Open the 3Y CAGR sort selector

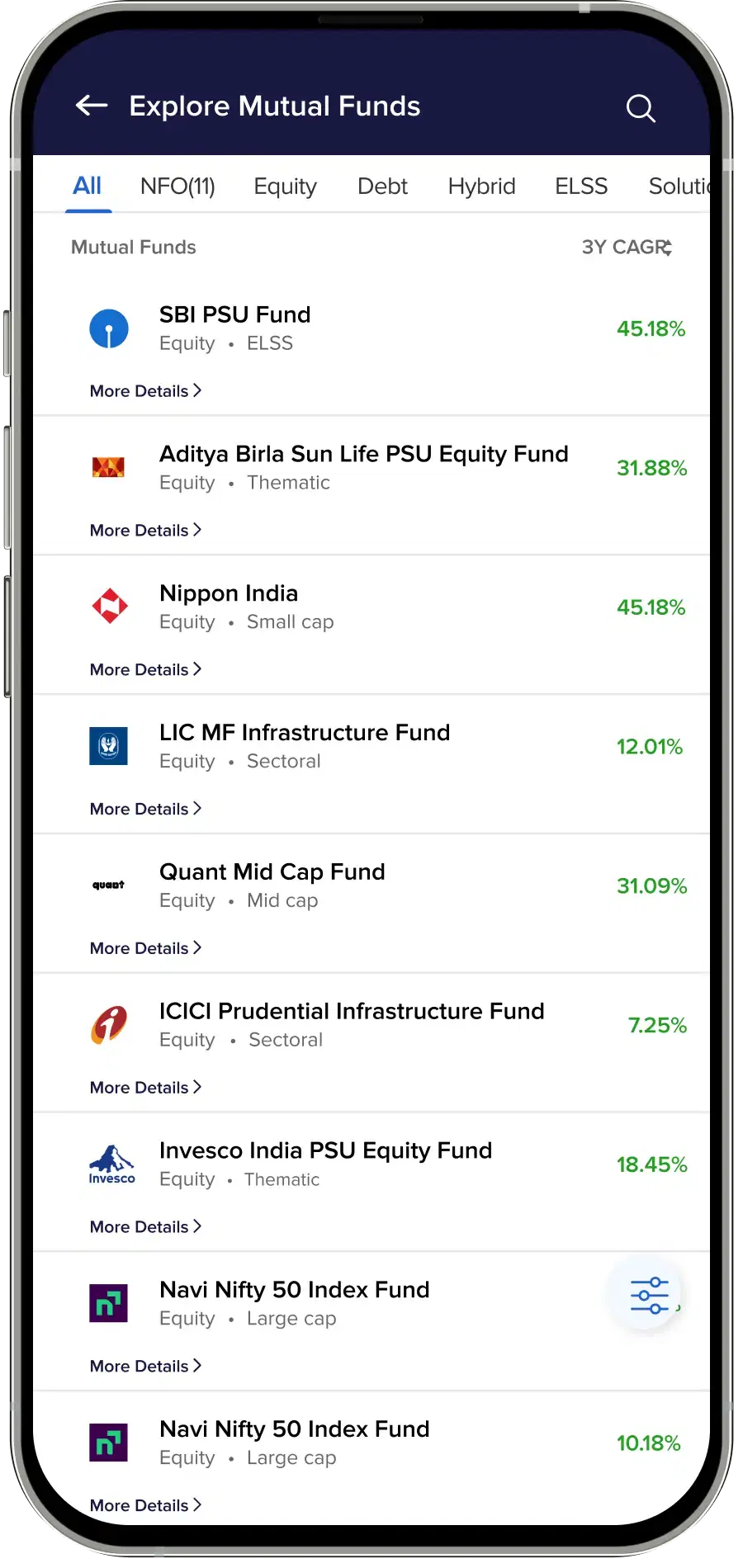626,247
